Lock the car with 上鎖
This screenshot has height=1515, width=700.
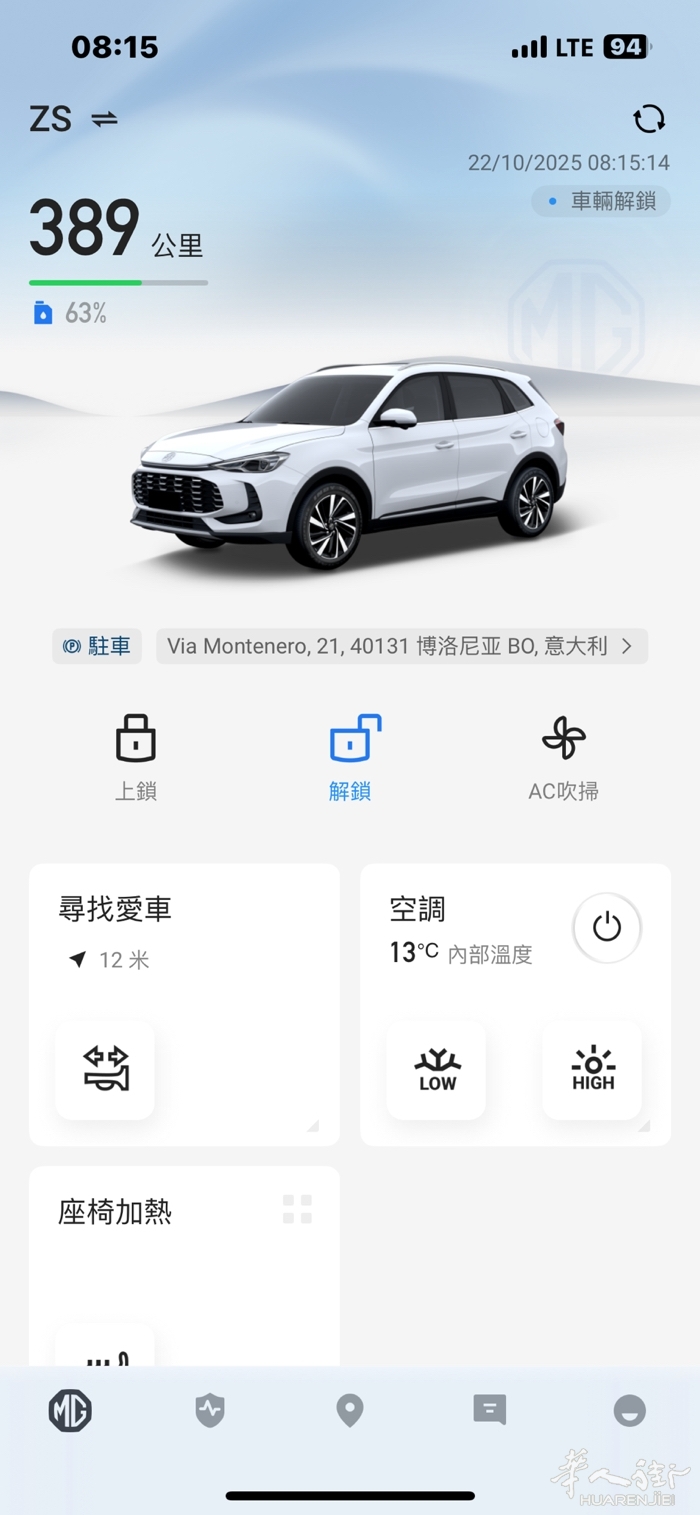click(136, 758)
